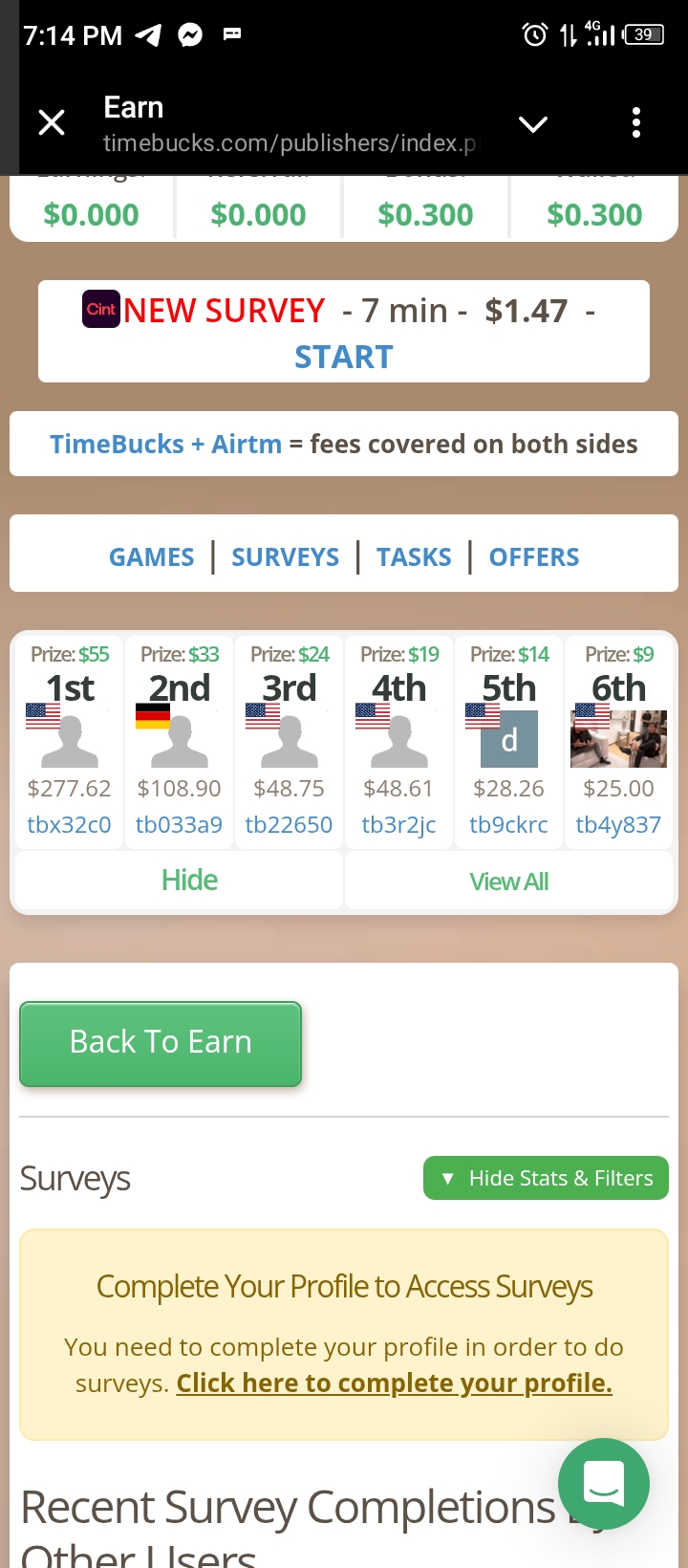Go to the SURVEYS section
688x1568 pixels.
(285, 556)
